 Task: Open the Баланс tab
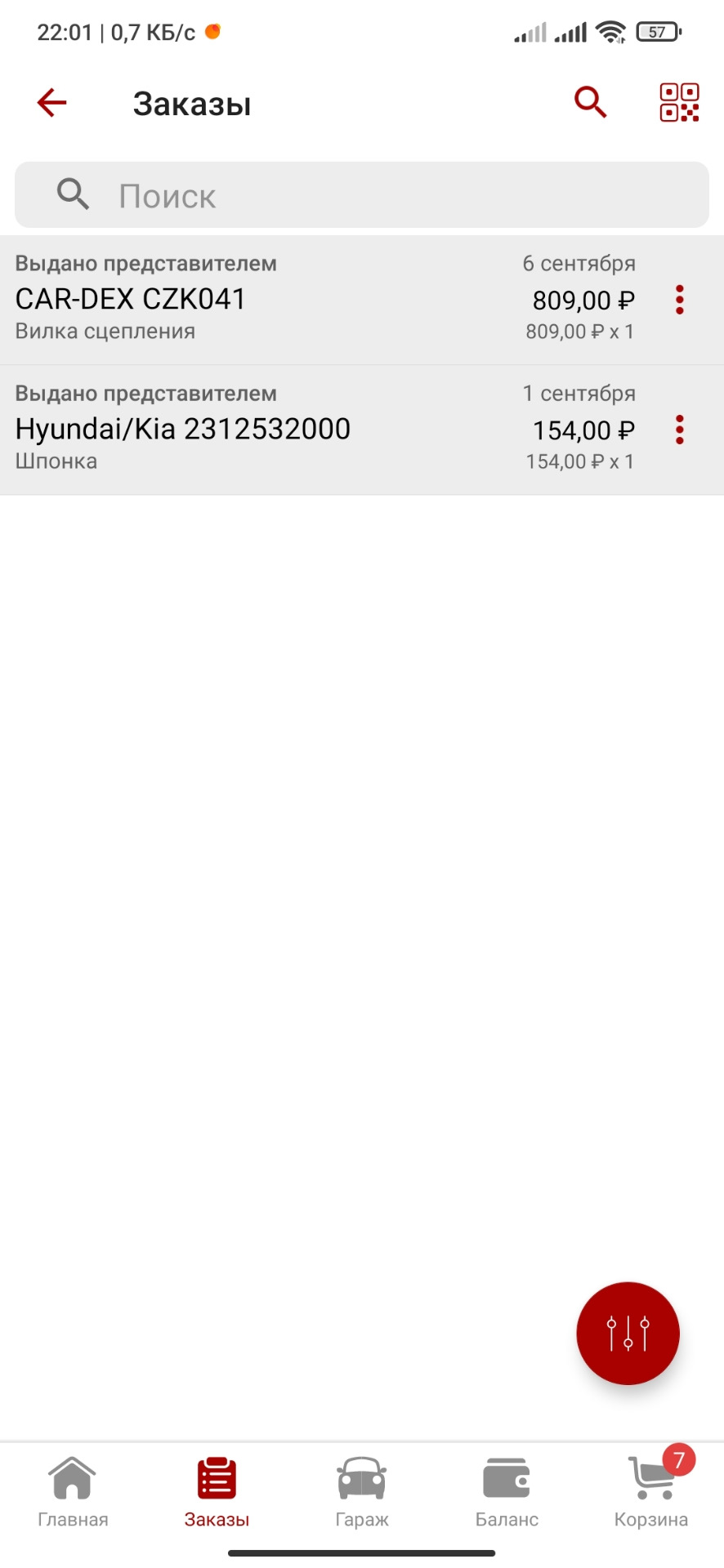coord(507,1493)
